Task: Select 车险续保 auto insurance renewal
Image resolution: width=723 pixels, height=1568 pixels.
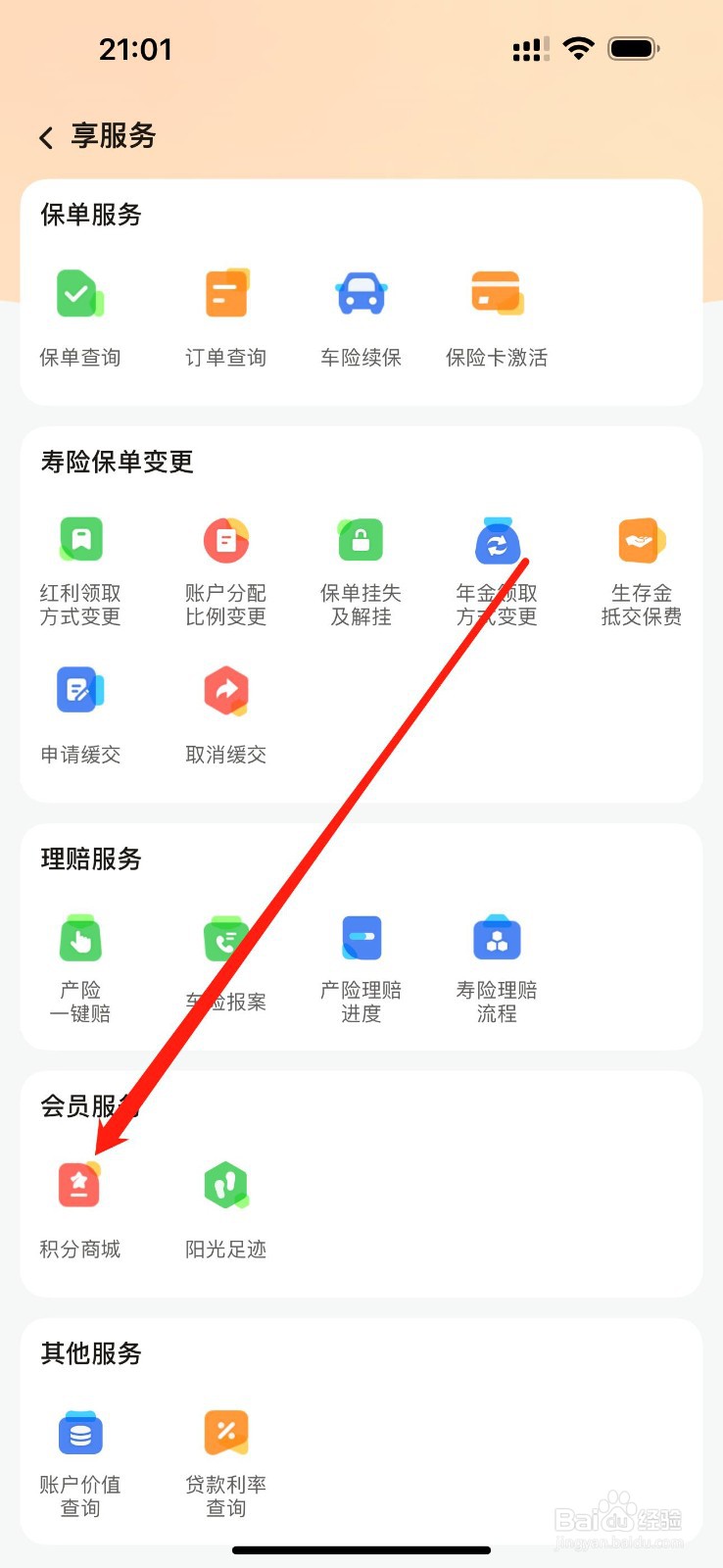Action: click(x=361, y=314)
